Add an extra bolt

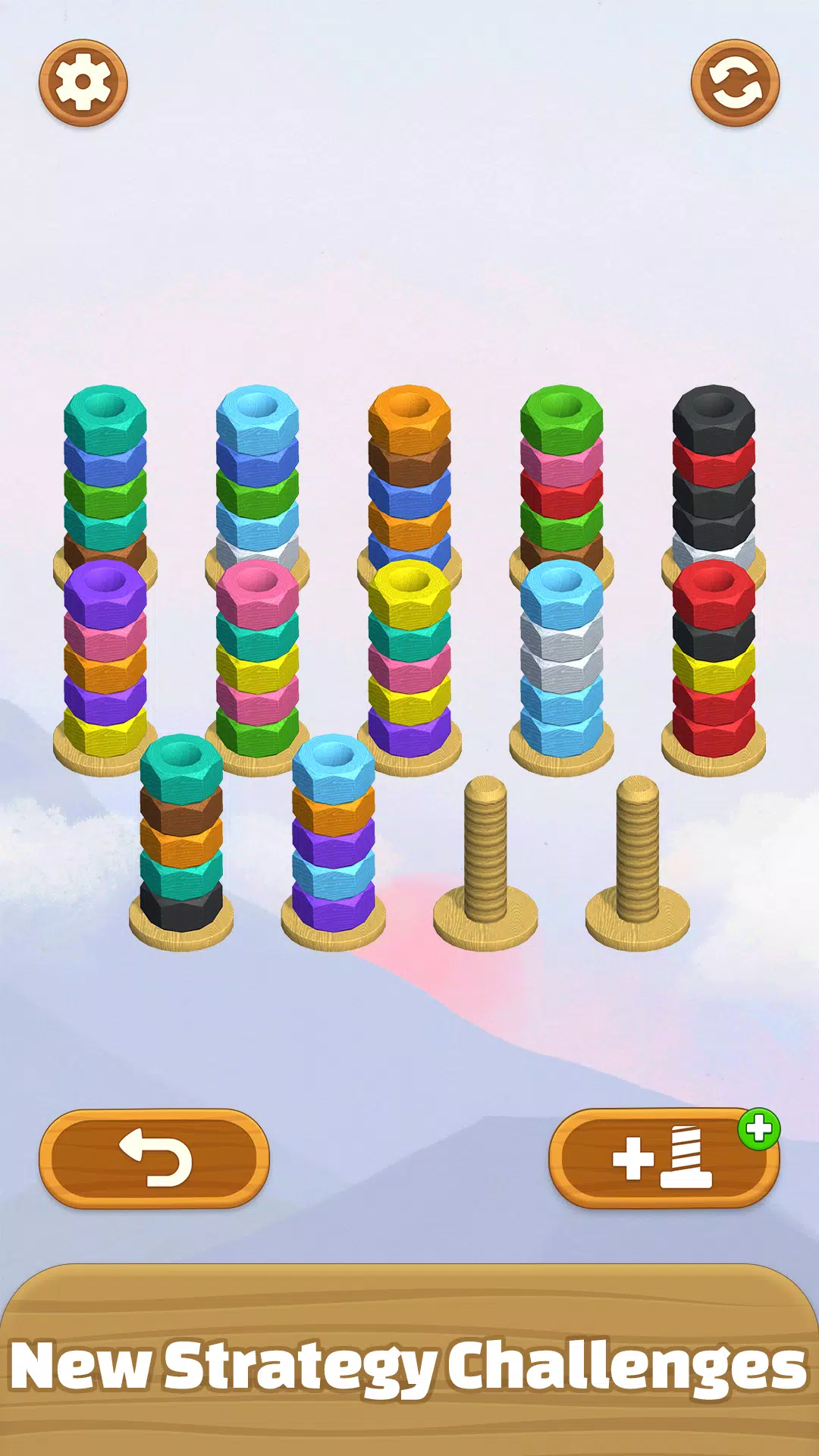(x=664, y=1158)
